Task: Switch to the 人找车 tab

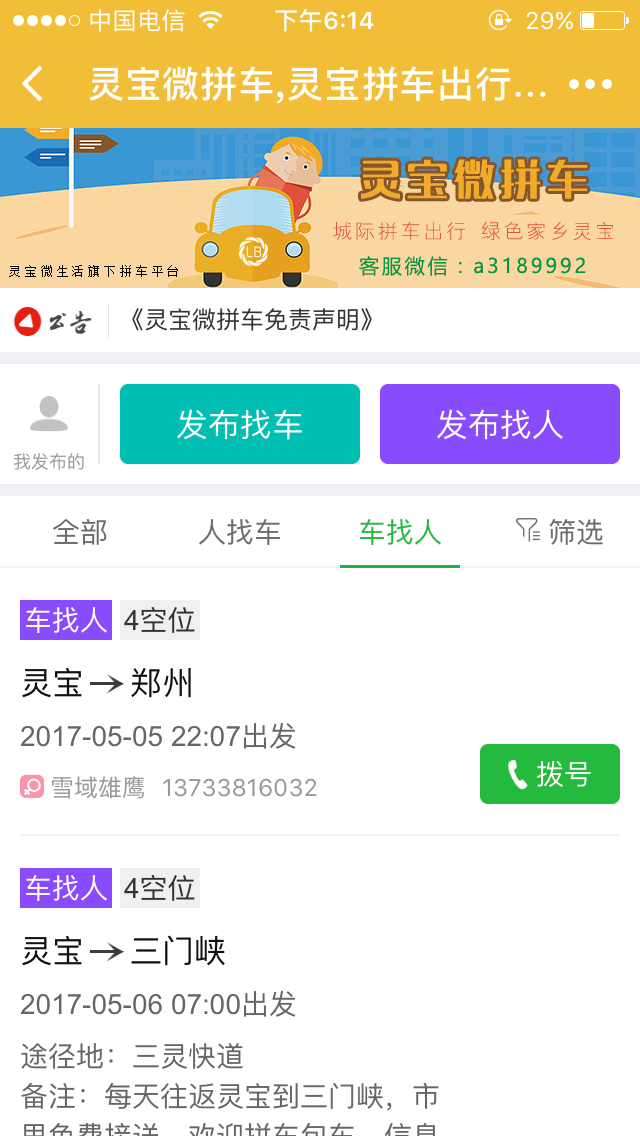Action: click(240, 532)
